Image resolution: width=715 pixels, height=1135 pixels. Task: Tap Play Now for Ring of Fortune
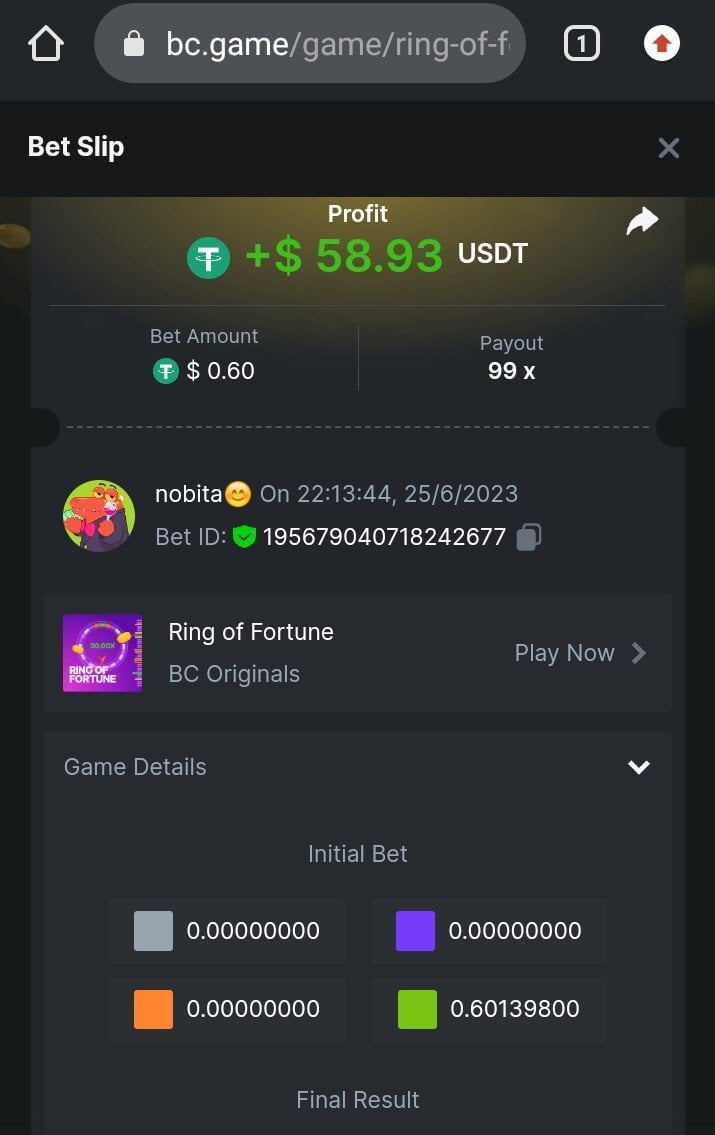tap(580, 653)
